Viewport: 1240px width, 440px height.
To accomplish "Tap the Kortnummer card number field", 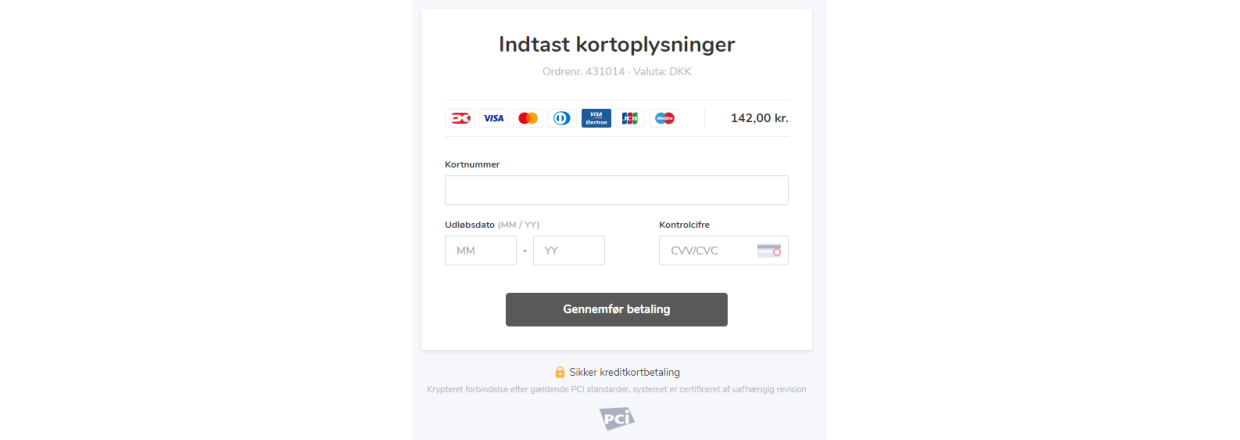I will pyautogui.click(x=616, y=190).
